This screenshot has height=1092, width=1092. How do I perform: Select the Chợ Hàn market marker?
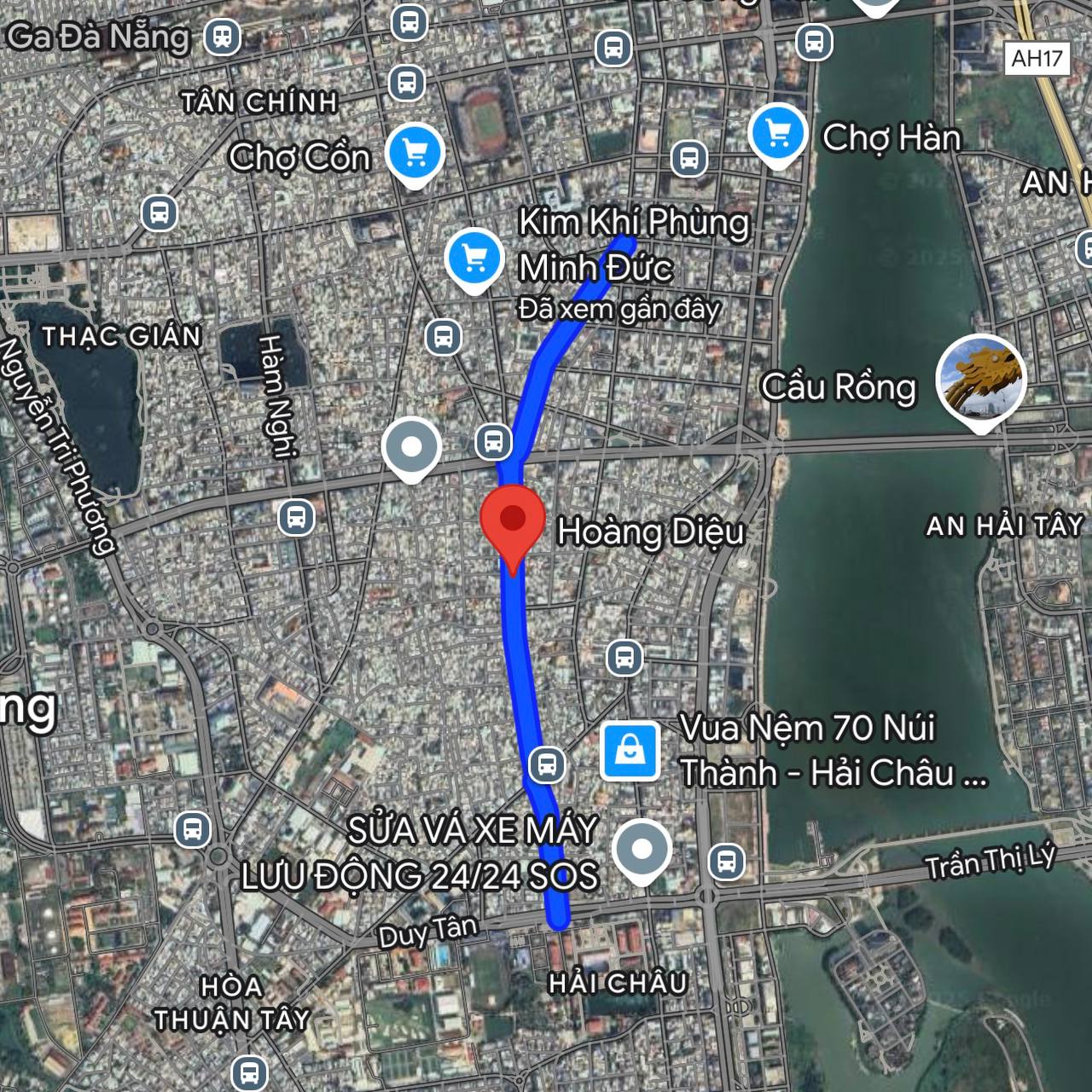point(778,134)
